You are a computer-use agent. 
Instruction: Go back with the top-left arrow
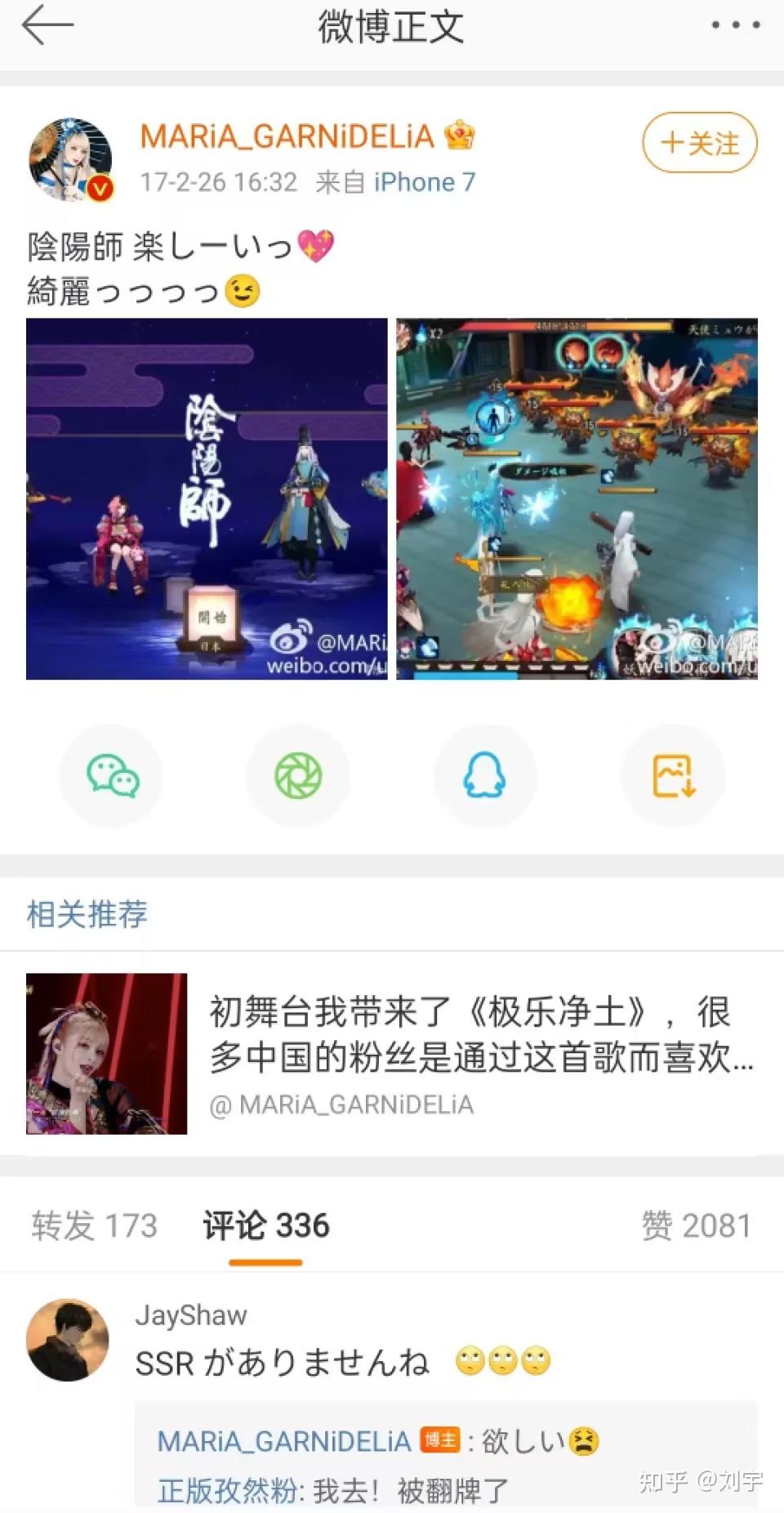tap(47, 26)
